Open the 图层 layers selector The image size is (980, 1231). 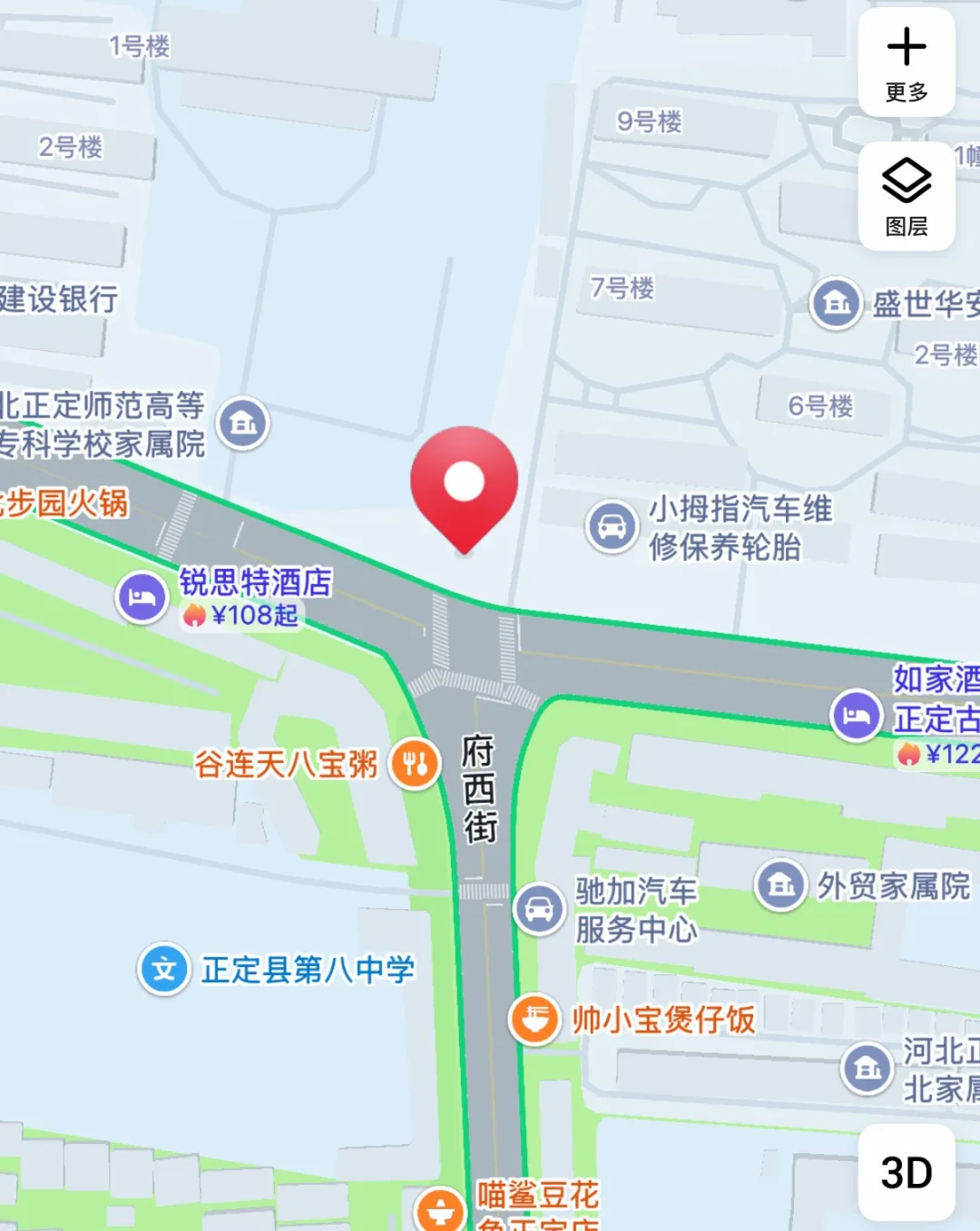tap(906, 196)
